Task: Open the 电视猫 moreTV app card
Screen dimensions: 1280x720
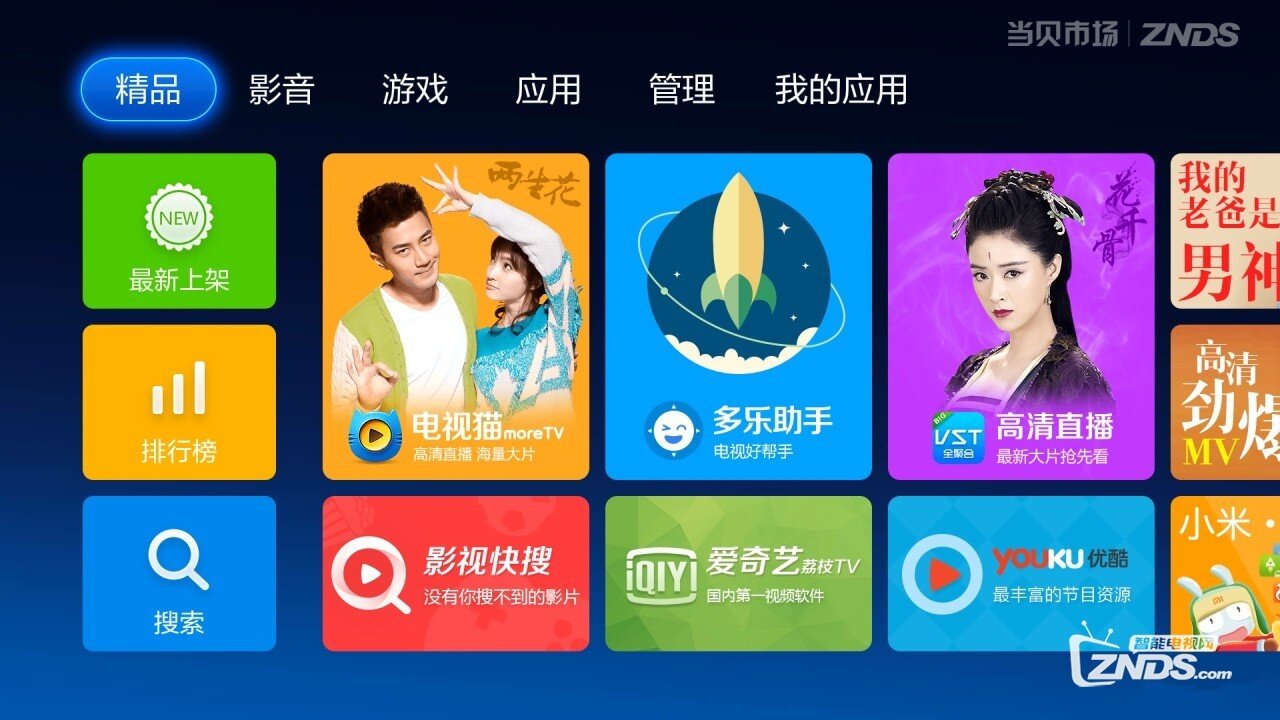Action: click(456, 316)
